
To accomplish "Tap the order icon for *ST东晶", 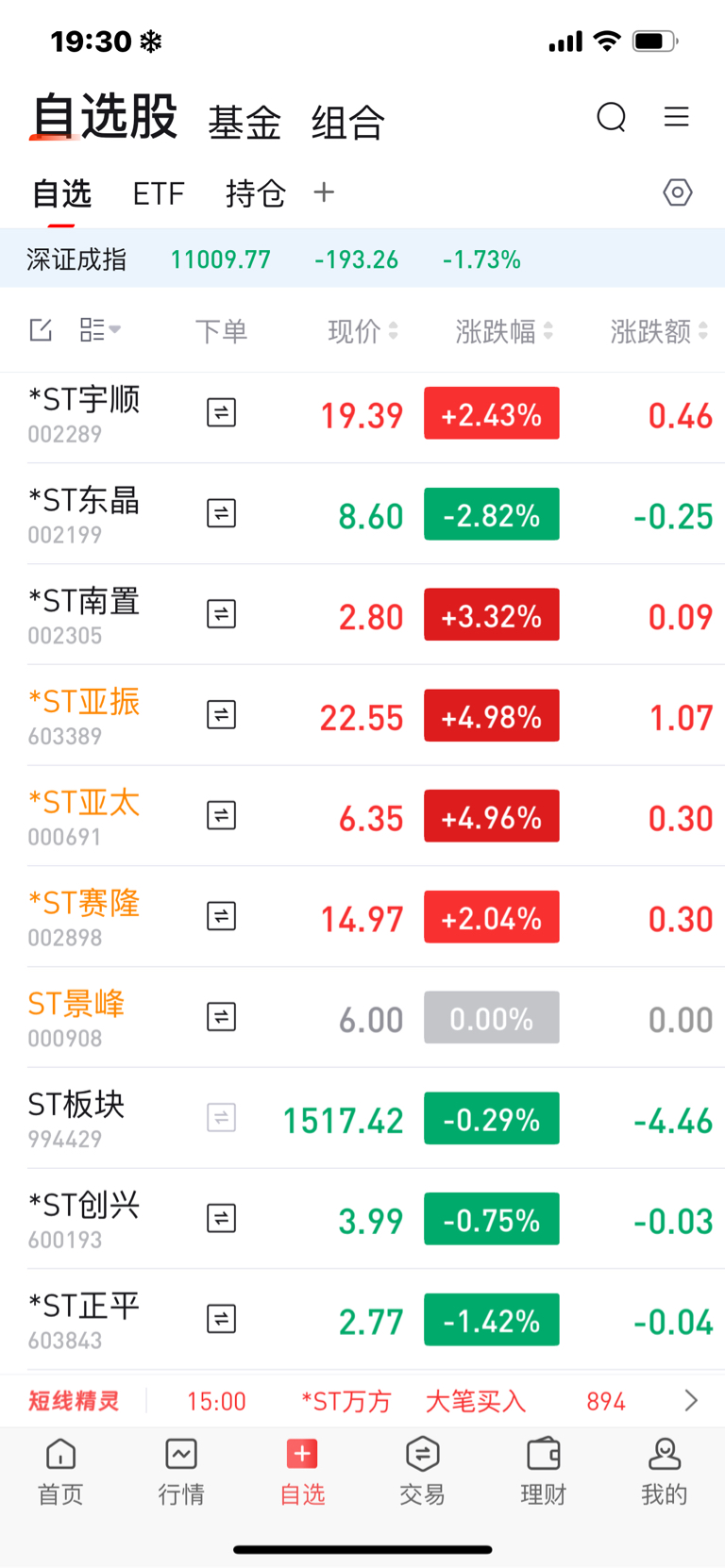I will pyautogui.click(x=221, y=513).
